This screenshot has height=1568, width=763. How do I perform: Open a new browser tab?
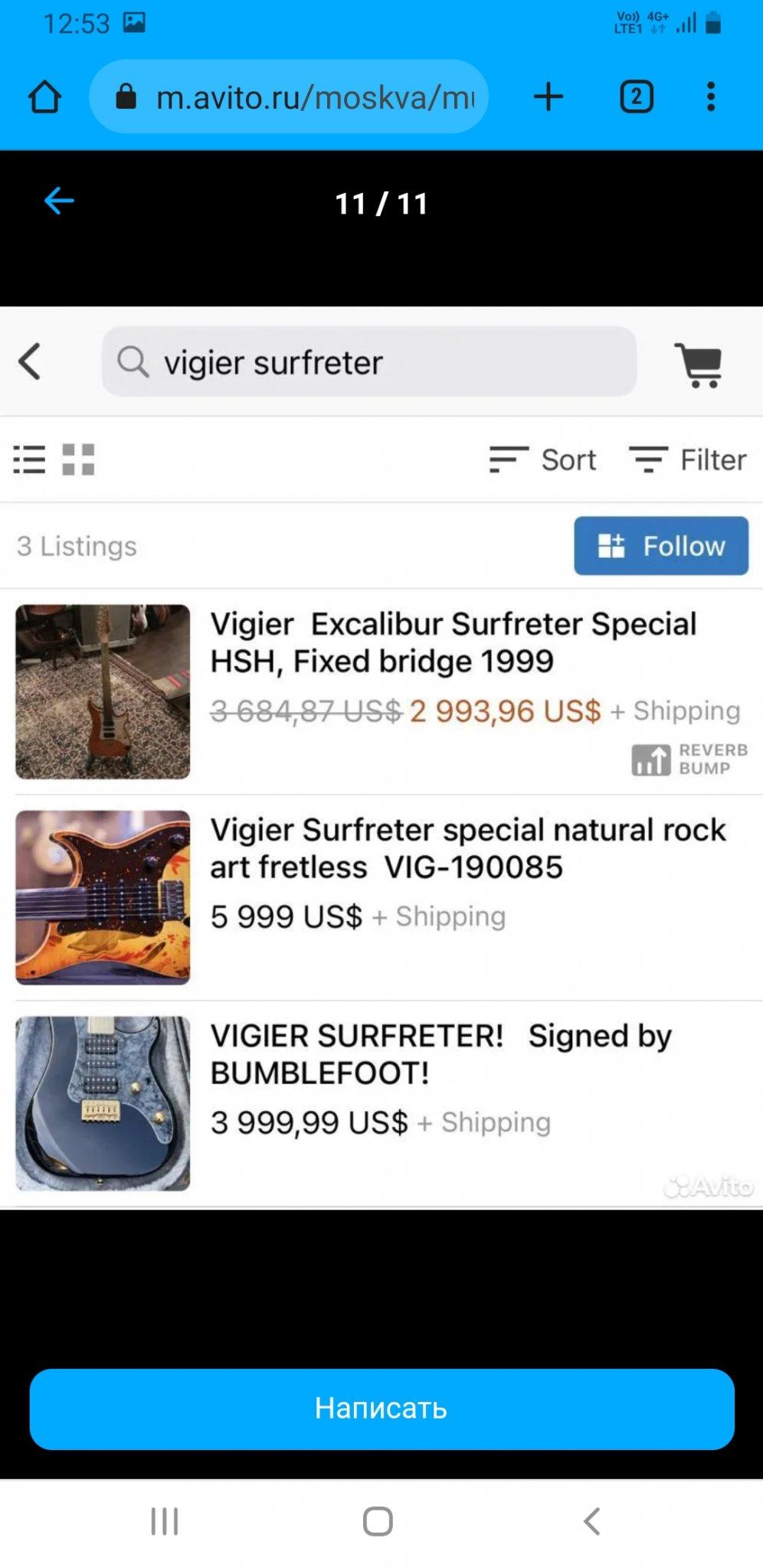(x=549, y=97)
